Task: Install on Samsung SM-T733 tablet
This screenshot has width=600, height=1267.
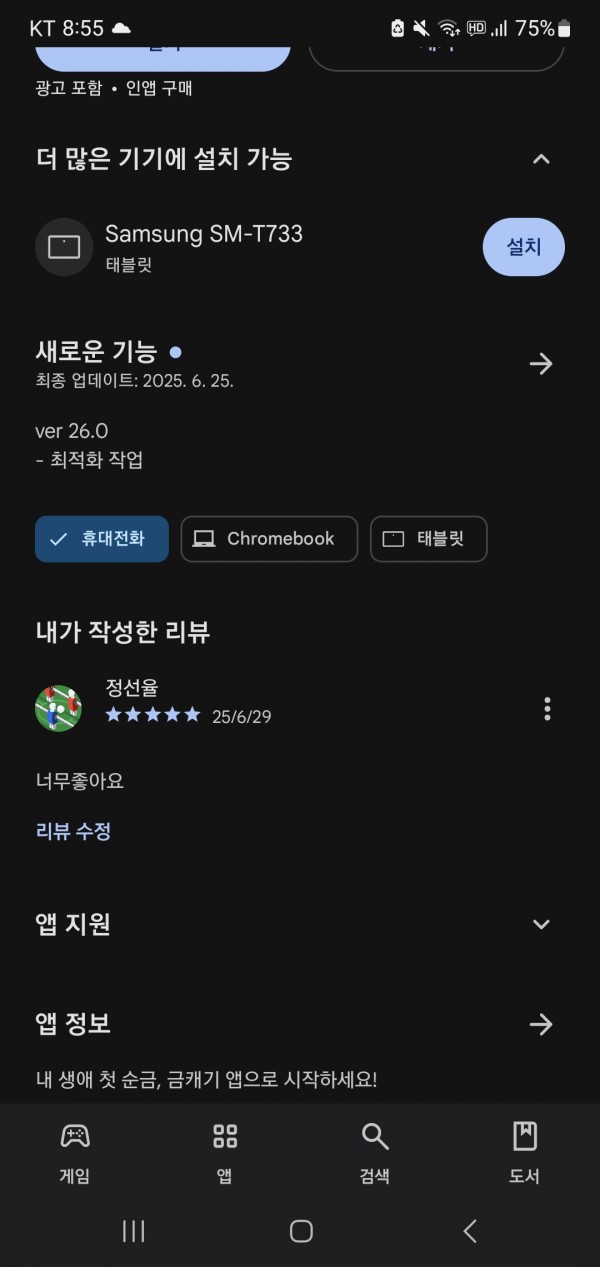Action: point(523,247)
